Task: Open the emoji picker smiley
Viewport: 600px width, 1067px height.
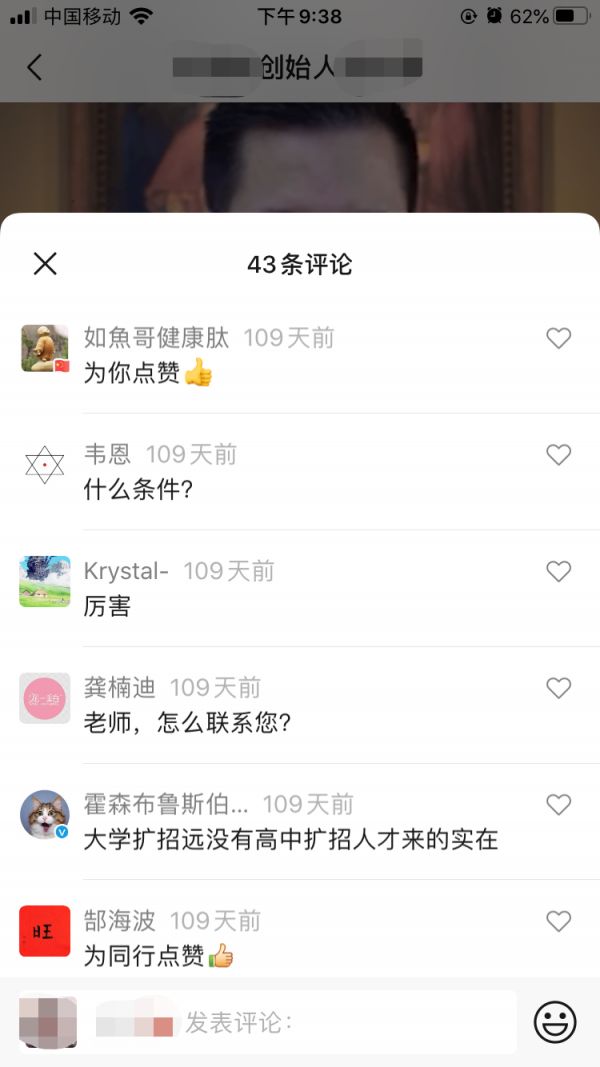Action: tap(555, 1023)
